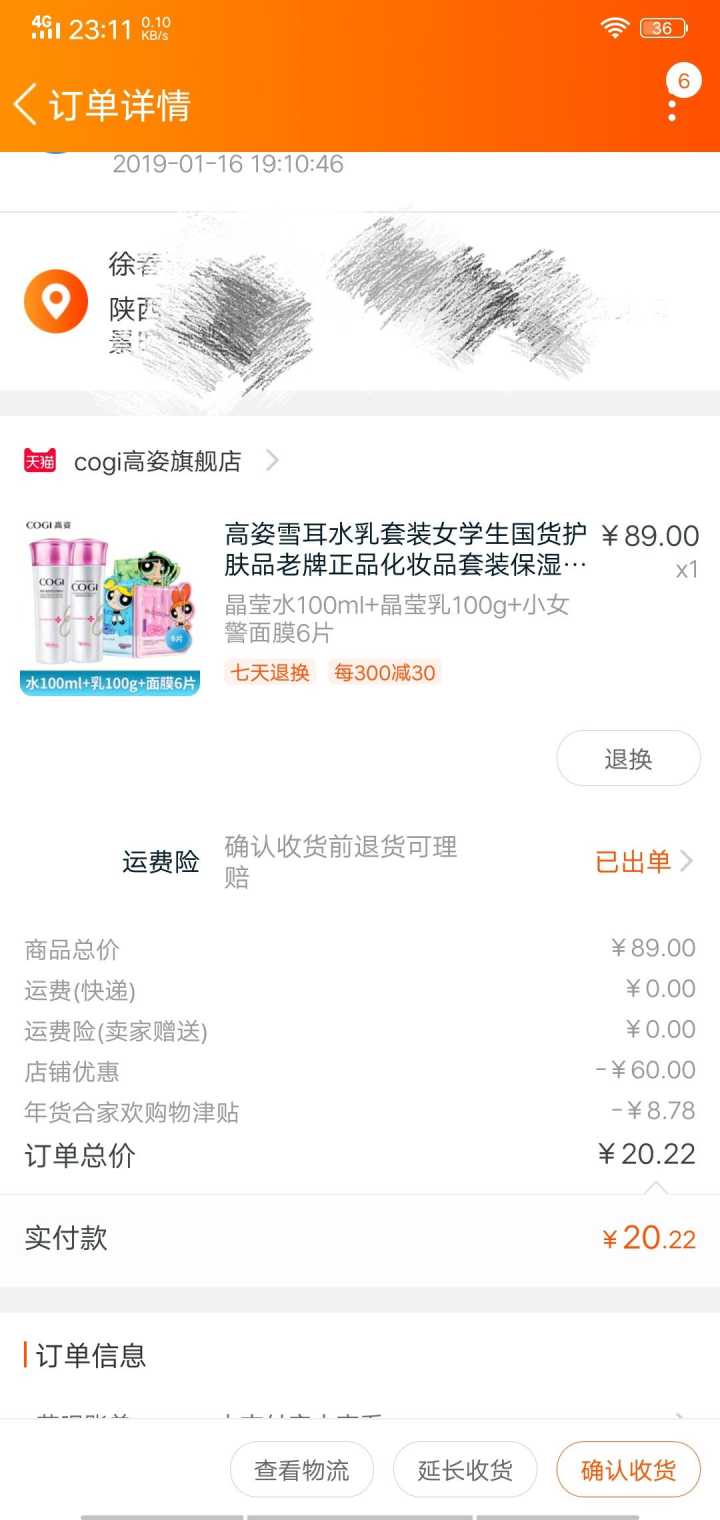Tap 查看物流 to view logistics
This screenshot has width=720, height=1520.
[x=301, y=1469]
